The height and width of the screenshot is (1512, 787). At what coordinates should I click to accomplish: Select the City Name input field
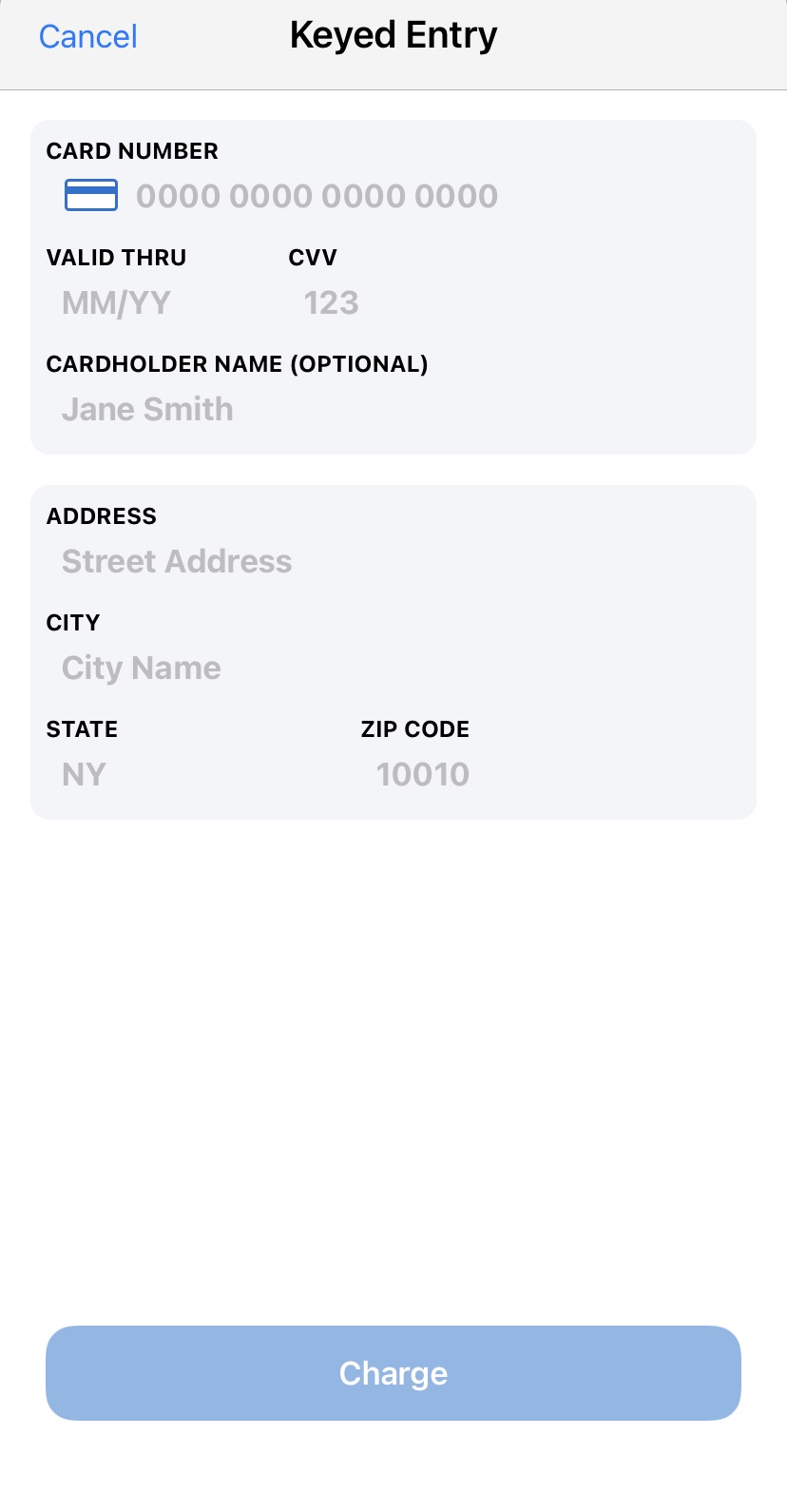click(x=141, y=668)
